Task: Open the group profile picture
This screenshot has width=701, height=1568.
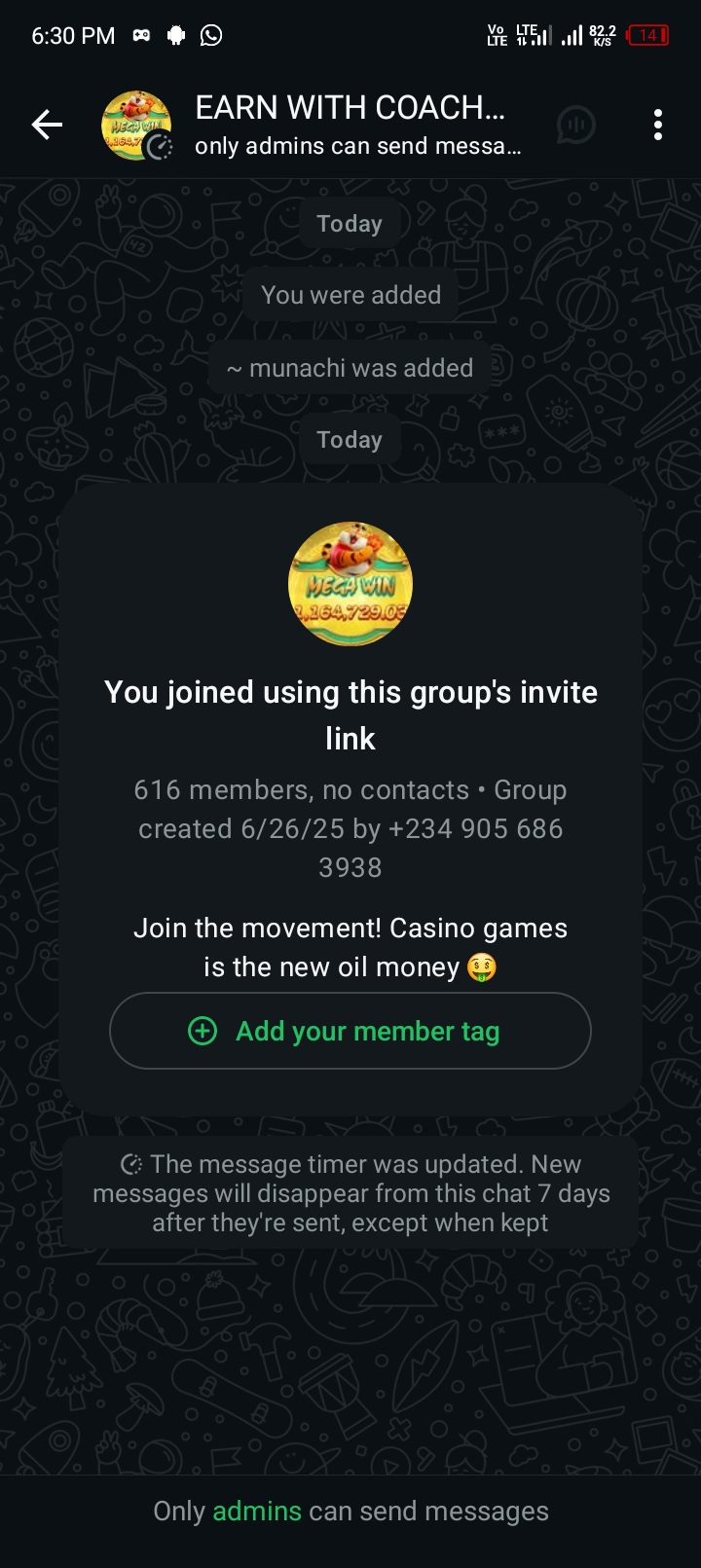Action: click(136, 125)
